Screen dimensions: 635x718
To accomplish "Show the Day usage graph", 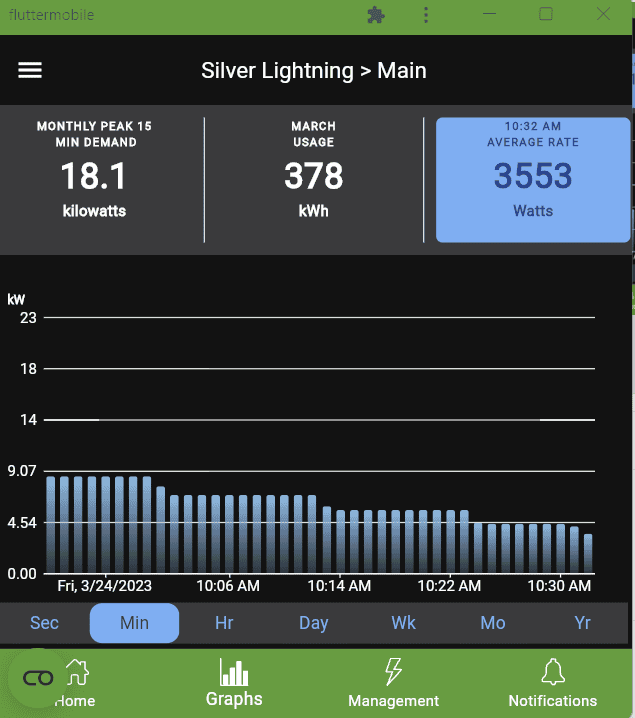I will 313,623.
